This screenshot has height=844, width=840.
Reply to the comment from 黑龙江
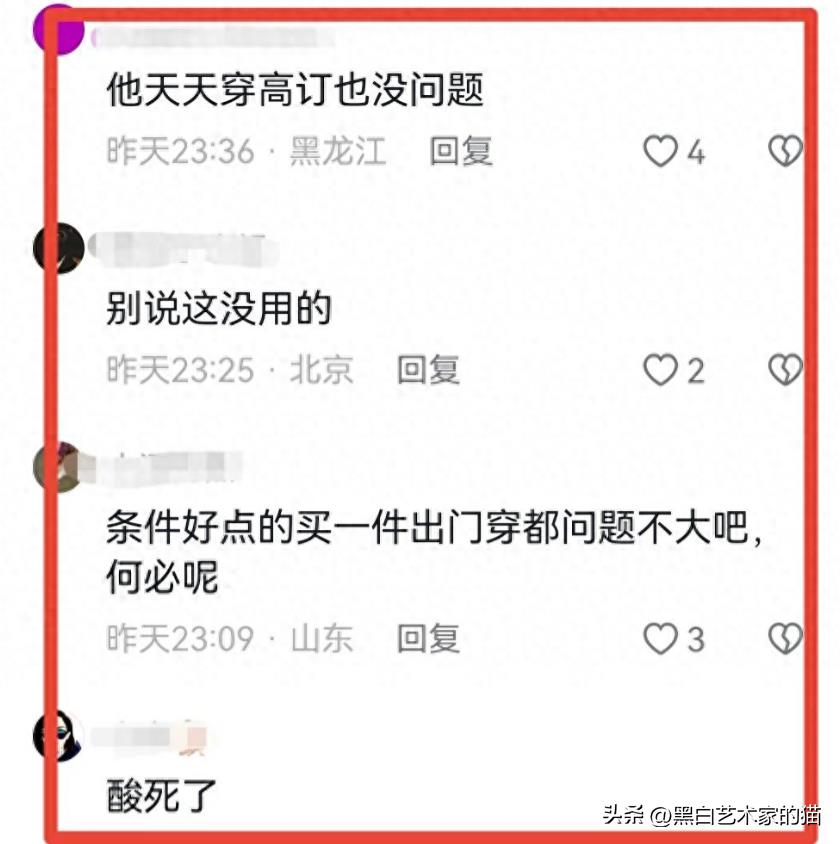click(x=461, y=151)
